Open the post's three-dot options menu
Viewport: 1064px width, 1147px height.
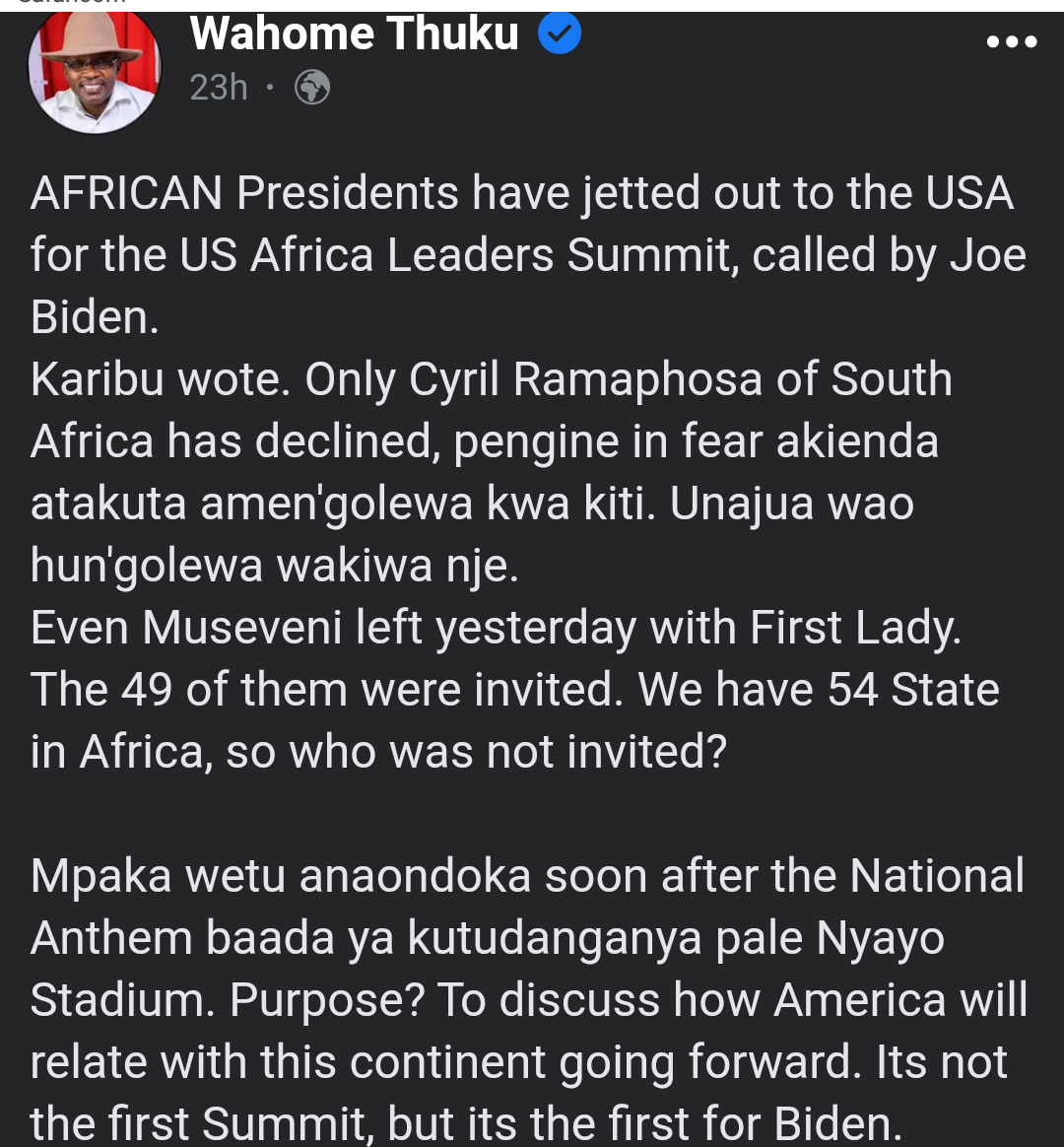[1012, 42]
